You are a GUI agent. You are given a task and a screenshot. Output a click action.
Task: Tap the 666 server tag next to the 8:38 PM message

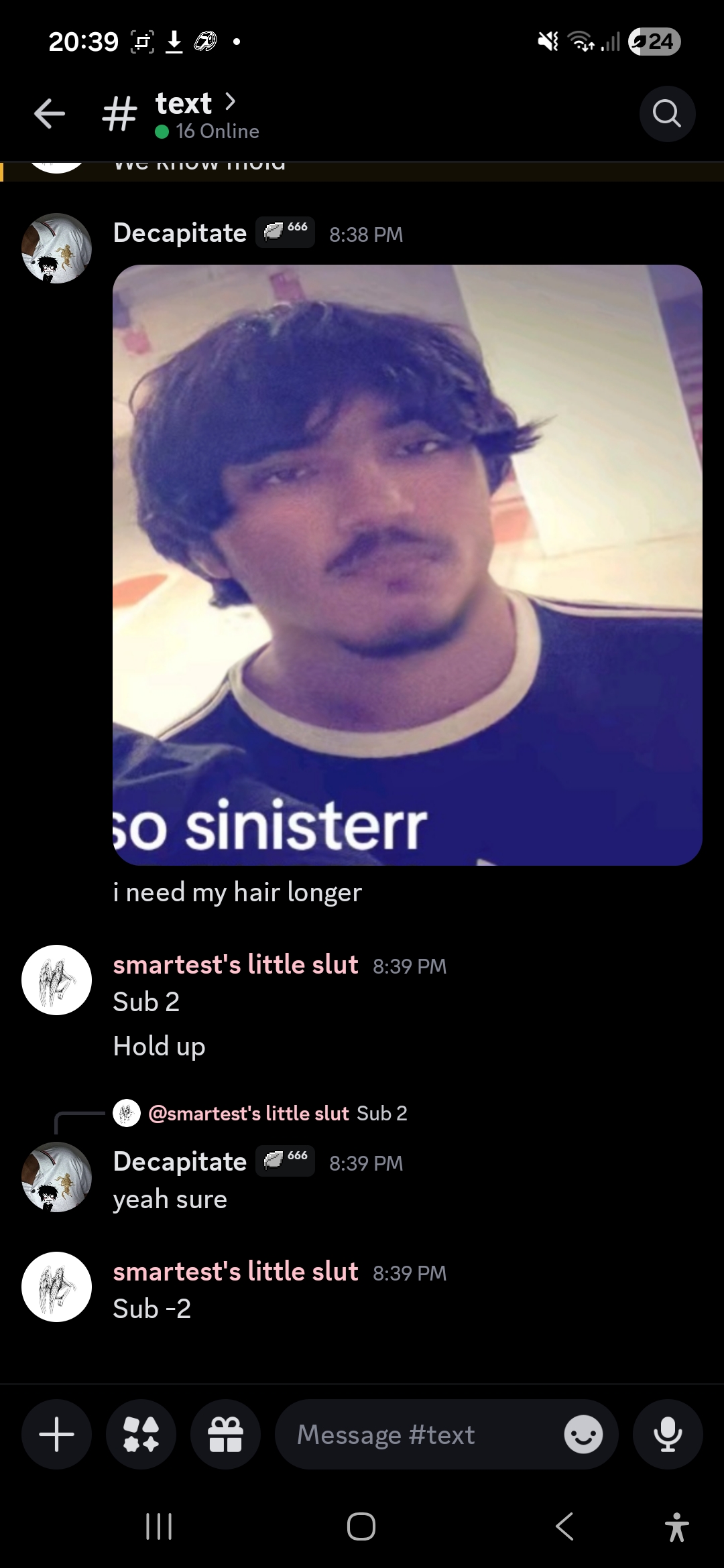[x=285, y=233]
